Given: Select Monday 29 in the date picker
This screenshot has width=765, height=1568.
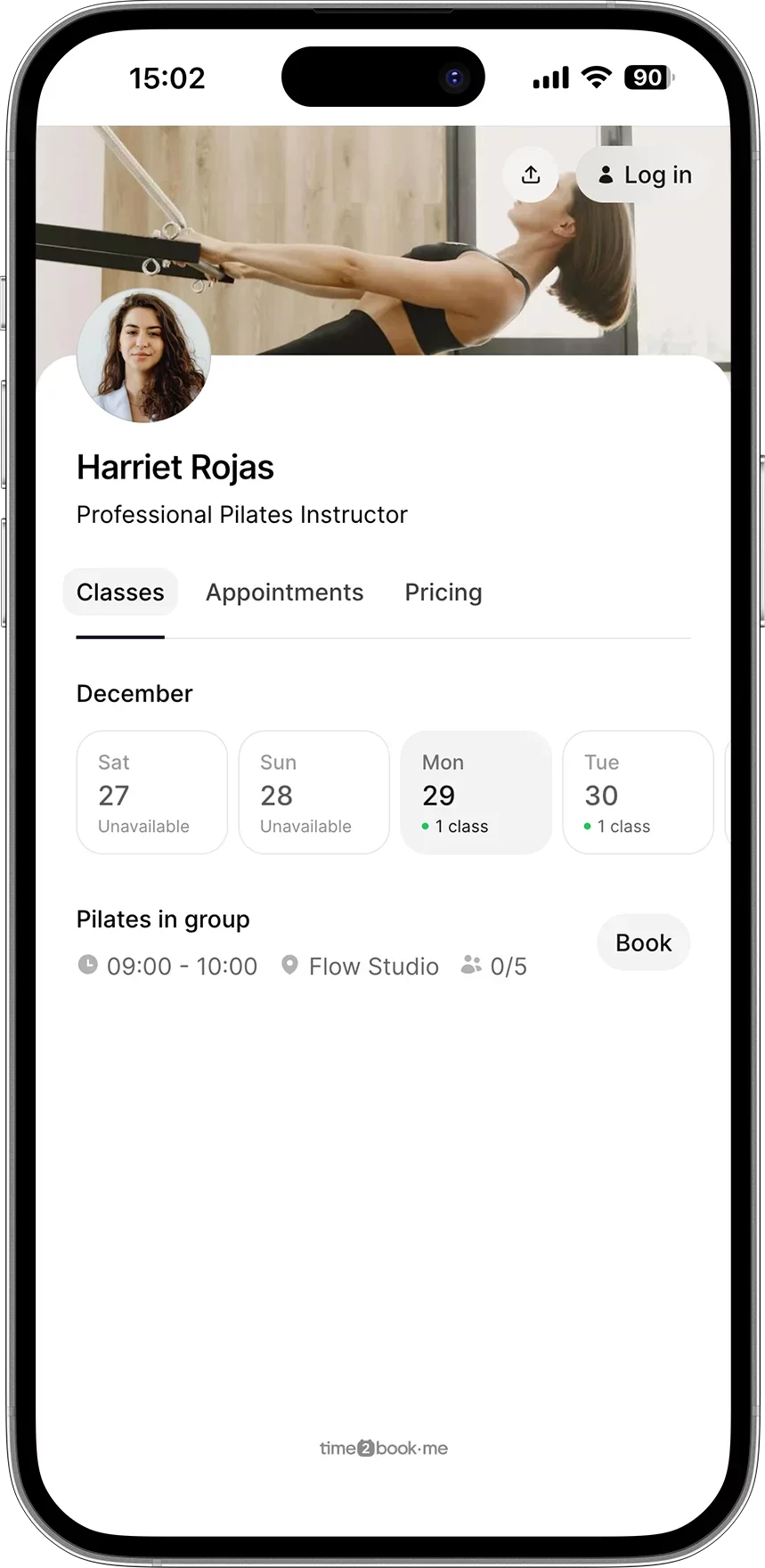Looking at the screenshot, I should [x=476, y=791].
